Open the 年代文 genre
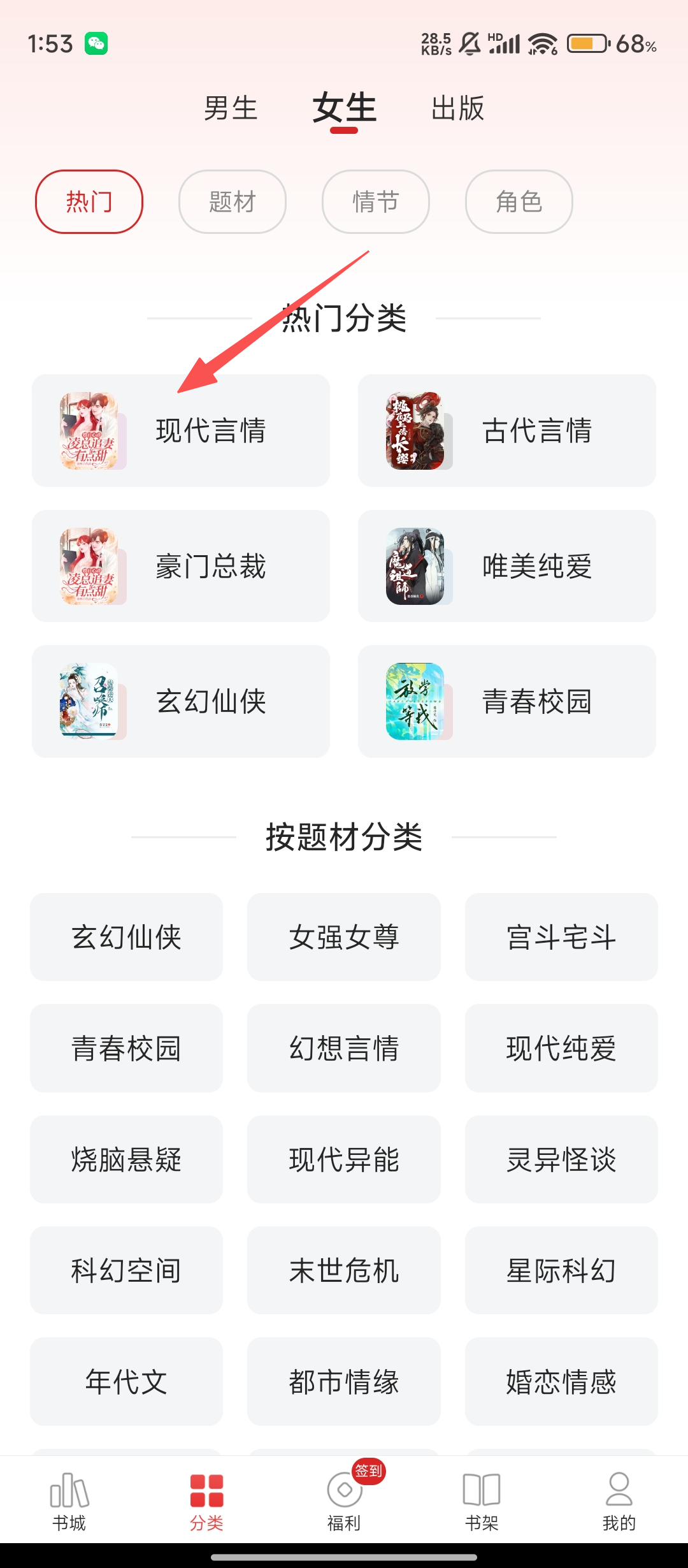 [x=126, y=1381]
